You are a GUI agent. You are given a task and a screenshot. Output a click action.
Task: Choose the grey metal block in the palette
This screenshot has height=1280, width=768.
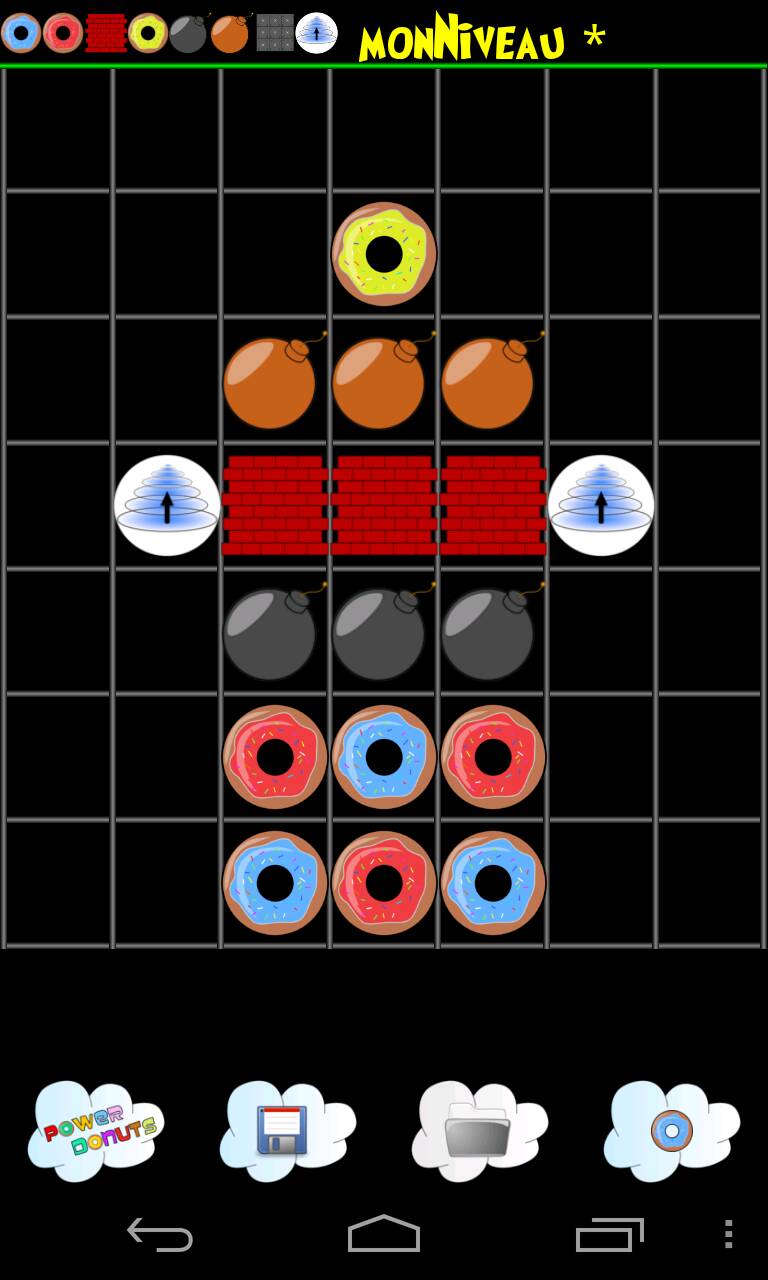(x=274, y=33)
